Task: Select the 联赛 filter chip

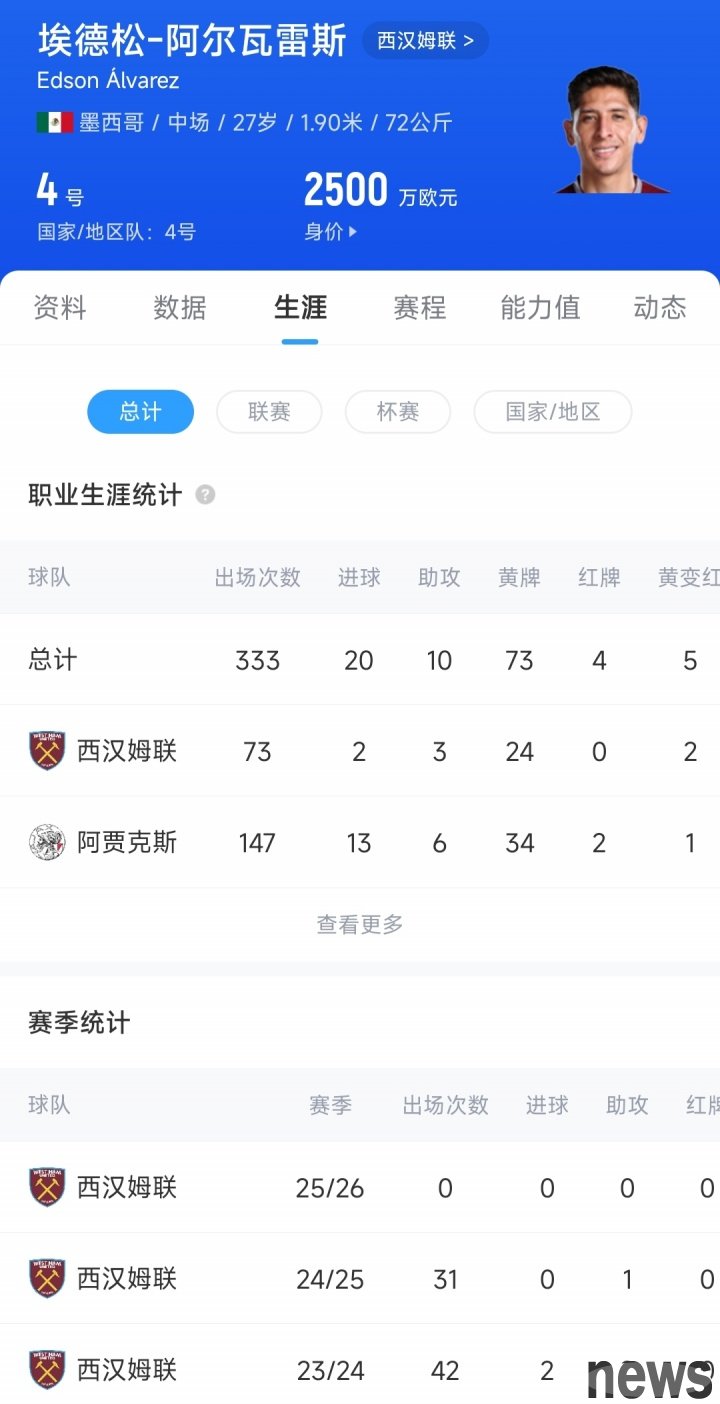Action: point(269,412)
